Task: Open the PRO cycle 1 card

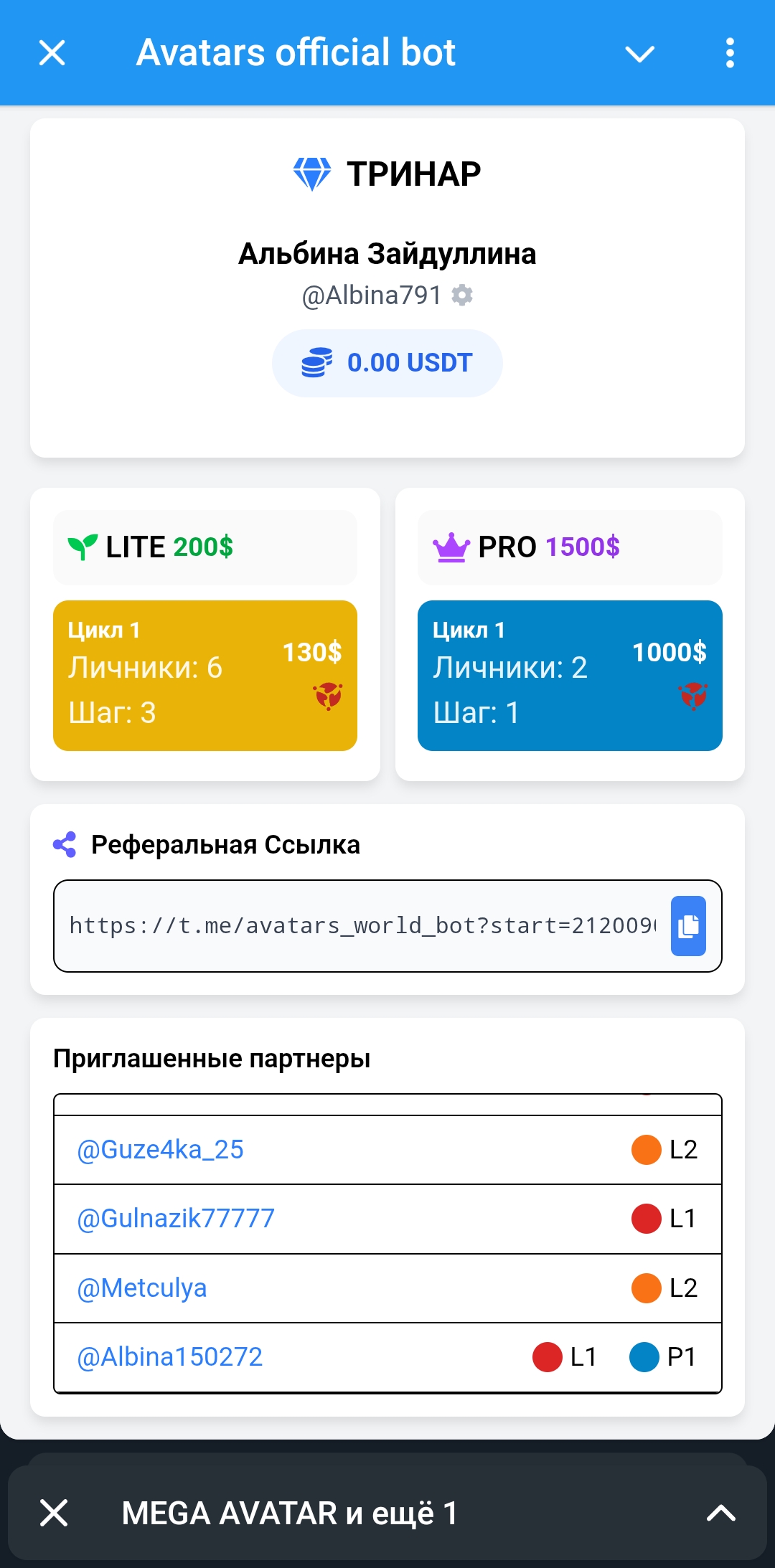Action: pos(570,675)
